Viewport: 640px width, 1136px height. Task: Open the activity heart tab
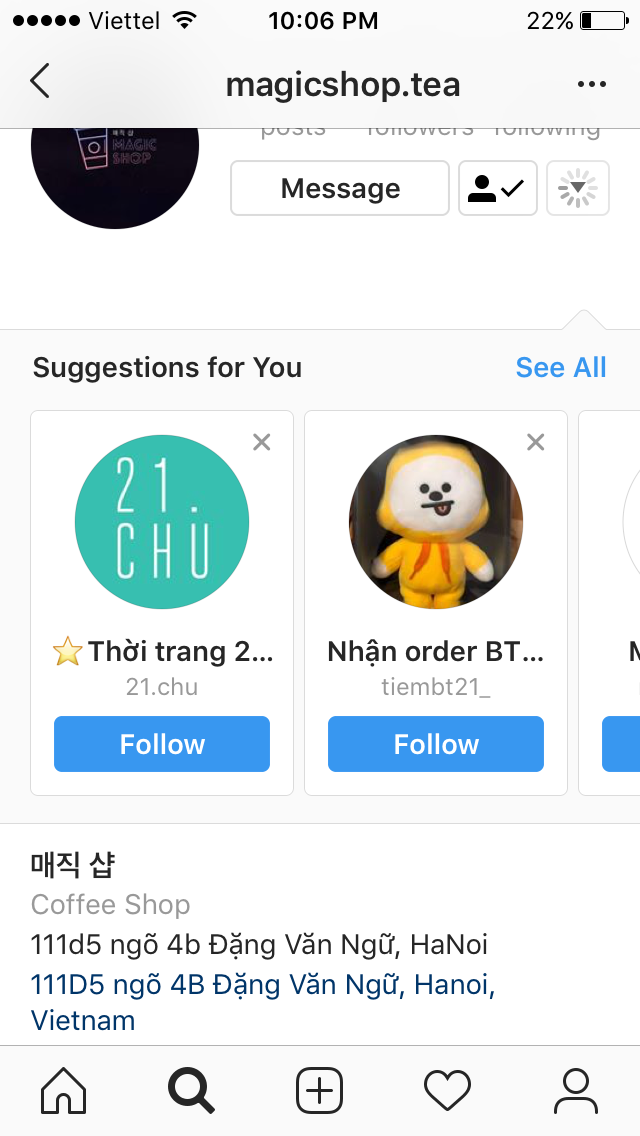447,1091
